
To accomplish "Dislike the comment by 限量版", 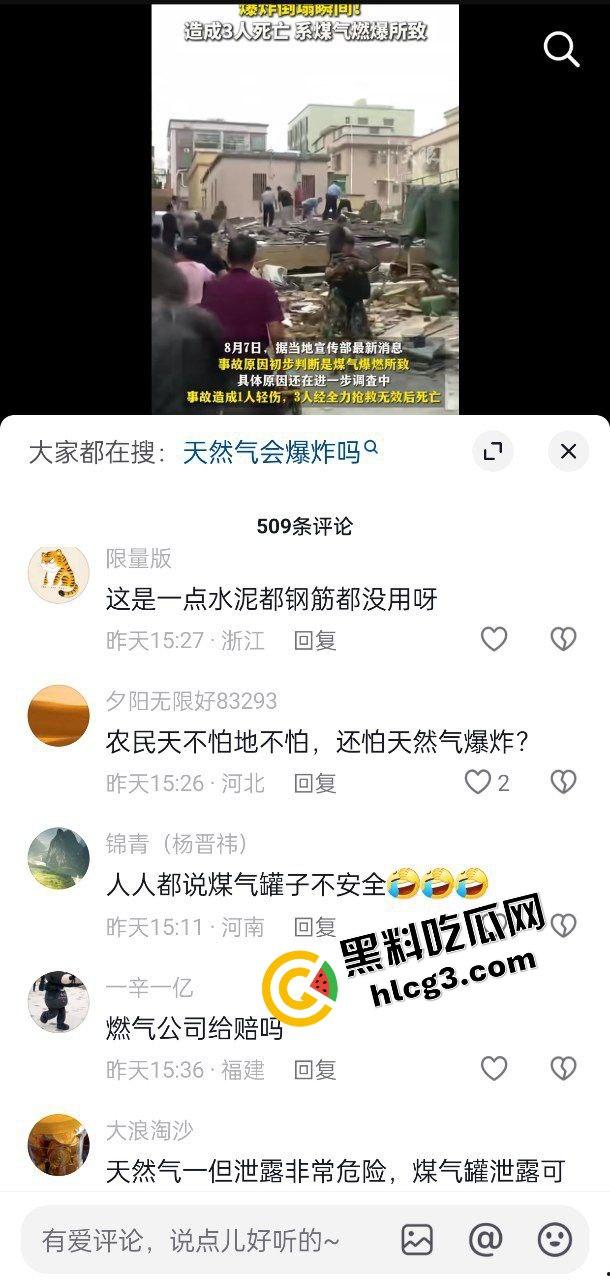I will (x=563, y=640).
